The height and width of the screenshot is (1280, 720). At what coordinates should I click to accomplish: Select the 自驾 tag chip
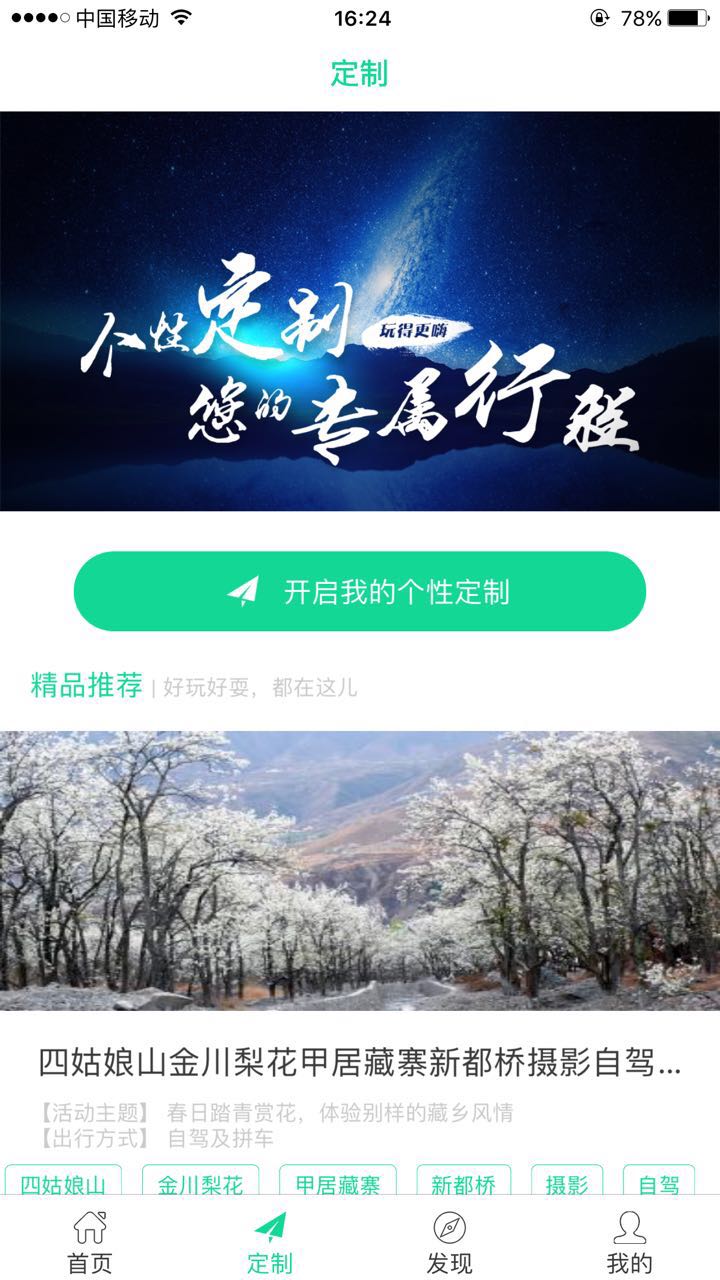coord(659,1182)
